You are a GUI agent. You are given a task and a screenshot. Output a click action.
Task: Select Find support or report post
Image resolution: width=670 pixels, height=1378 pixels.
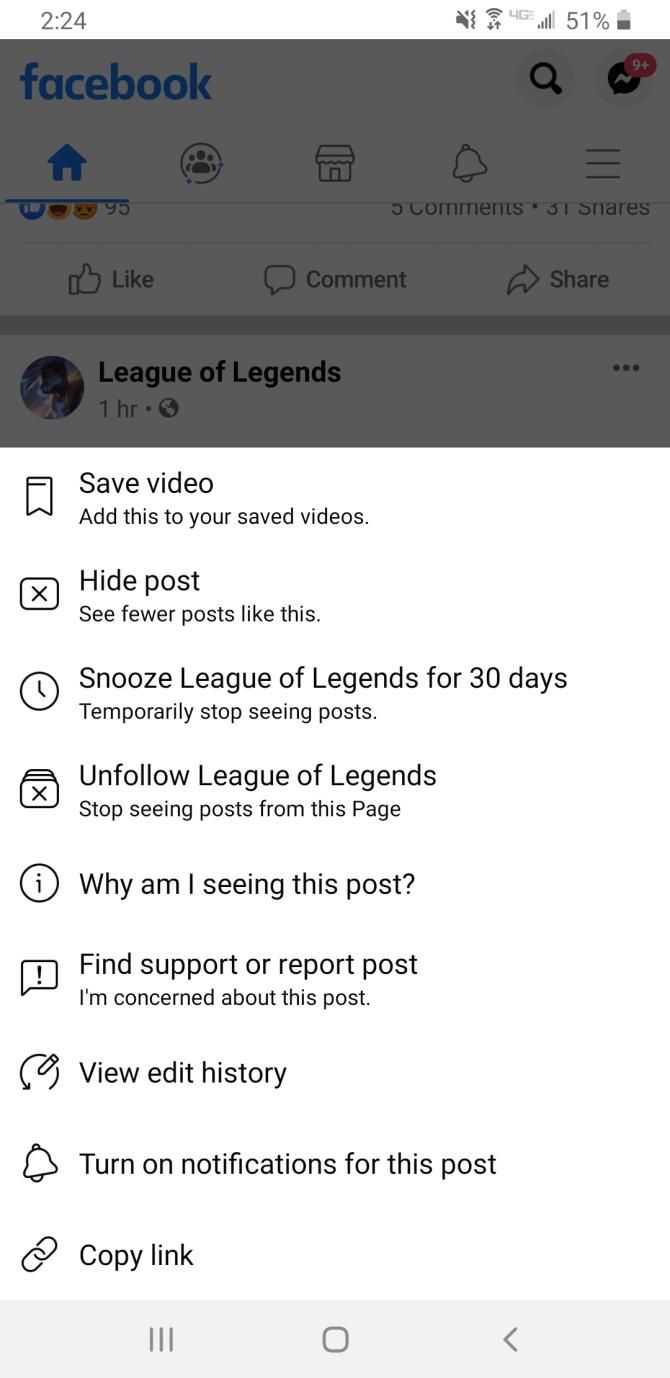pyautogui.click(x=248, y=978)
